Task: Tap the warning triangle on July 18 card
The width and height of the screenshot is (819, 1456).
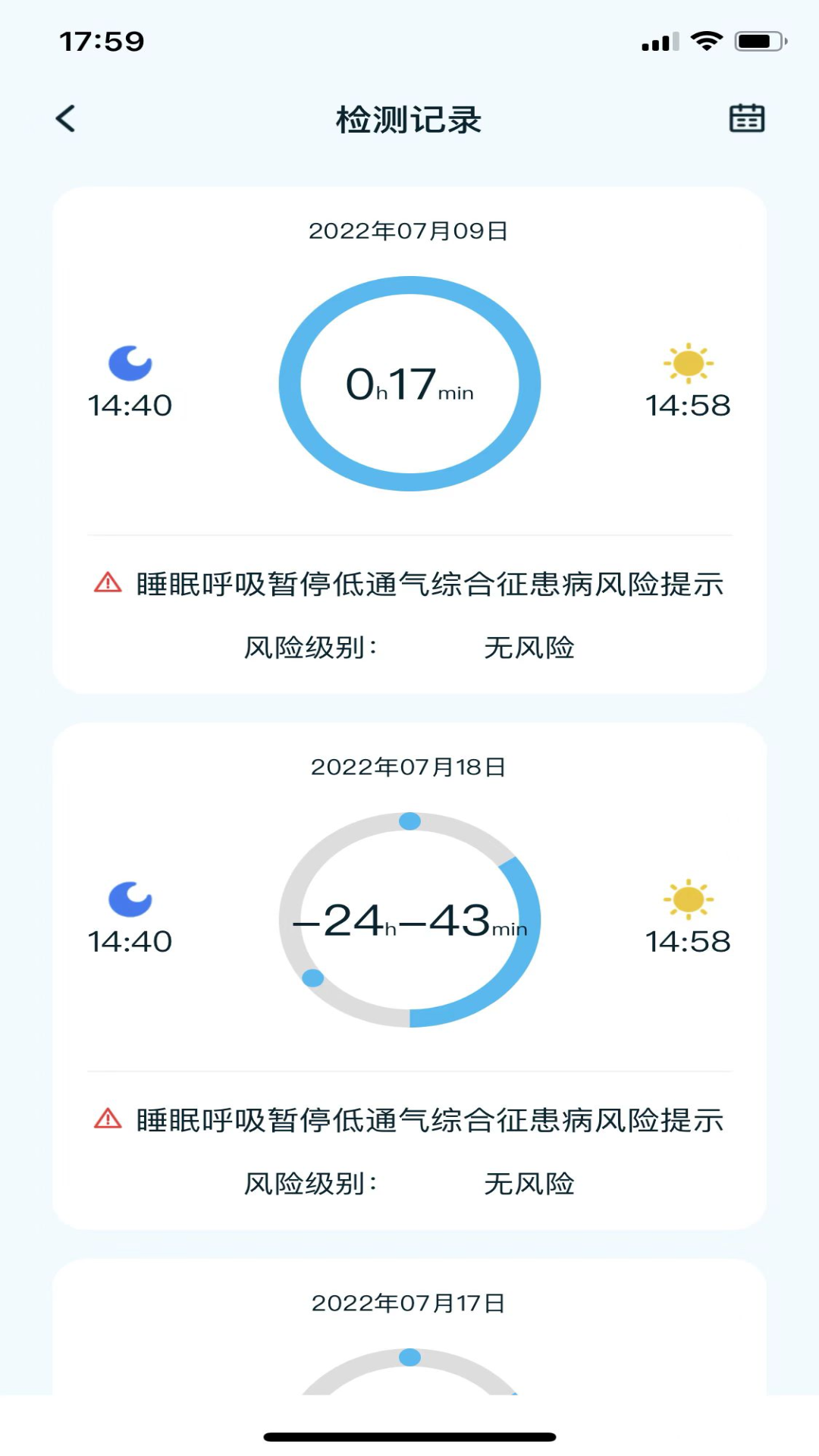Action: (x=107, y=1117)
